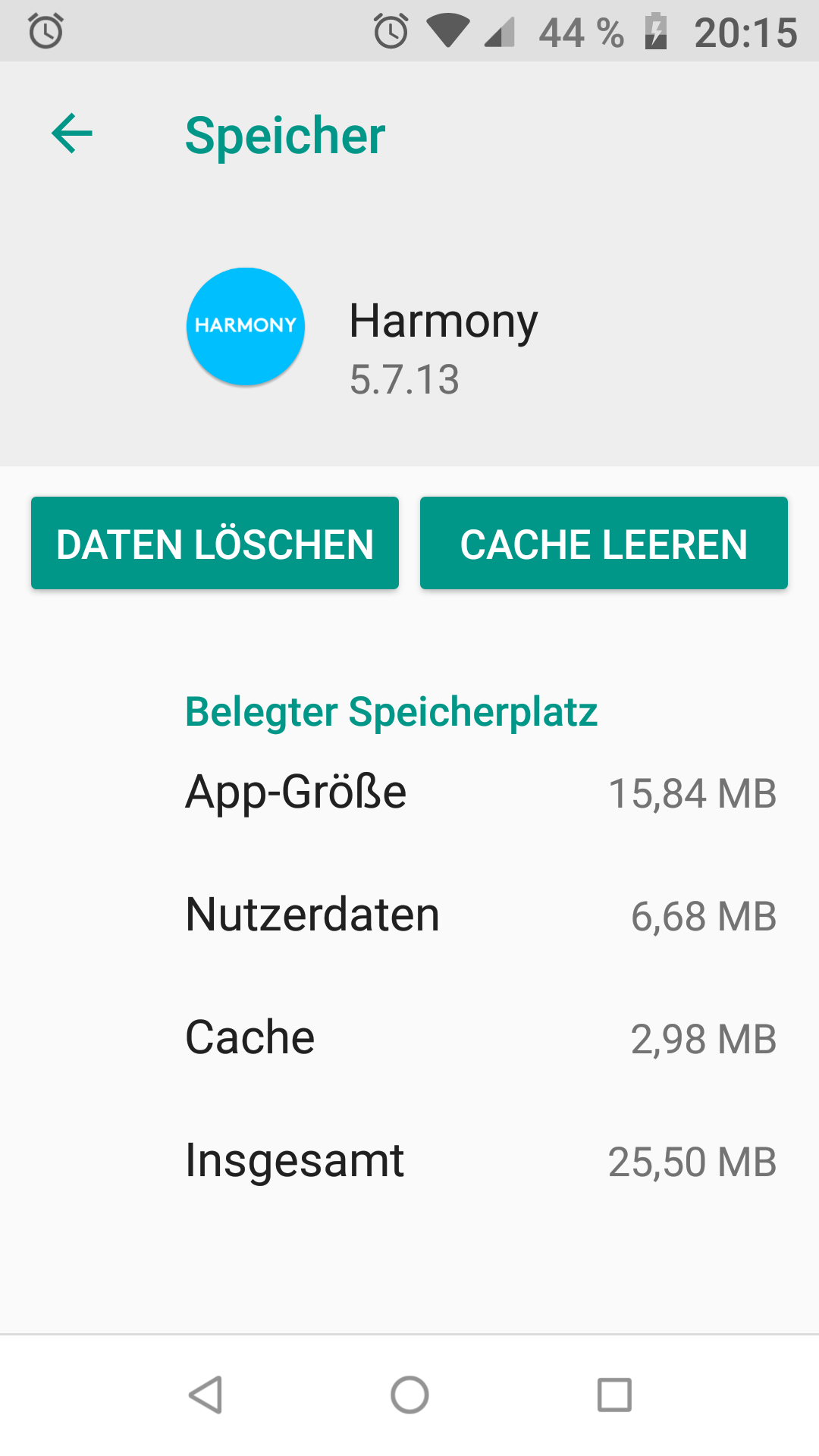This screenshot has width=819, height=1456.
Task: Open the recent apps overview
Action: pyautogui.click(x=614, y=1395)
